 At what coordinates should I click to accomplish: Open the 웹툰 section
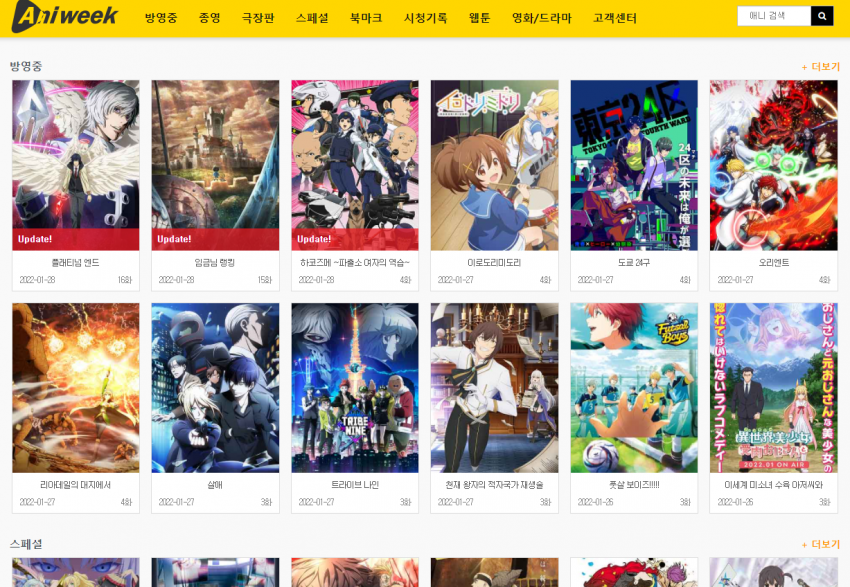coord(480,18)
